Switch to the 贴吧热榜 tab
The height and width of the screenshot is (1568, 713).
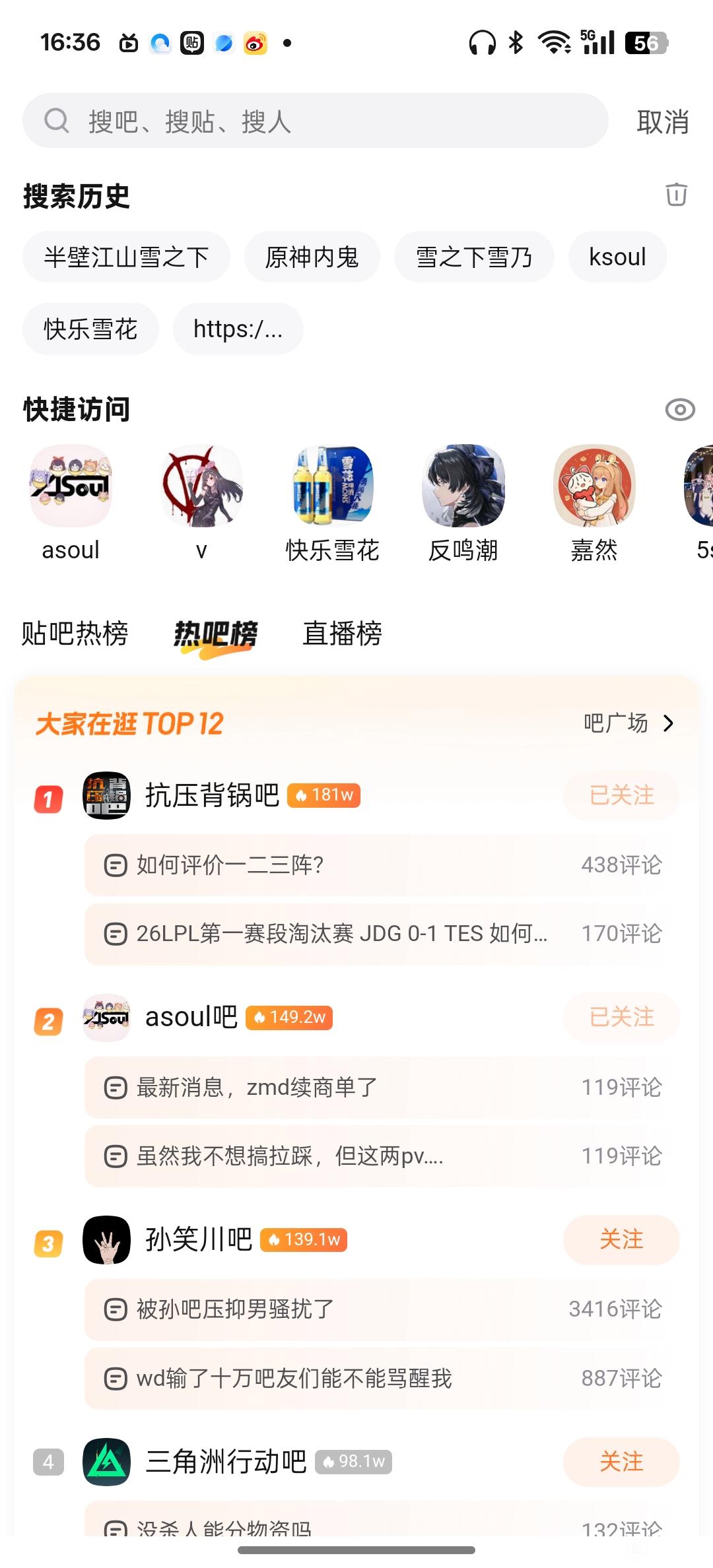75,634
